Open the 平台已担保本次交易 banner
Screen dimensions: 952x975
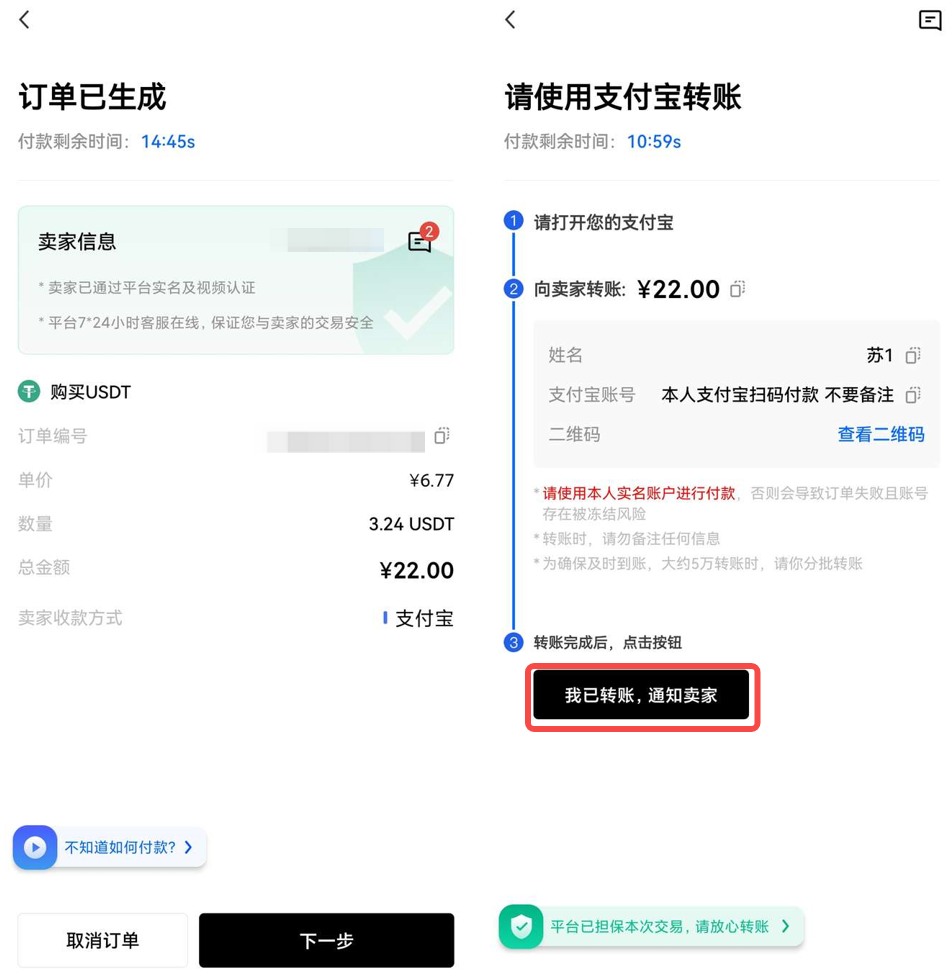(x=651, y=927)
